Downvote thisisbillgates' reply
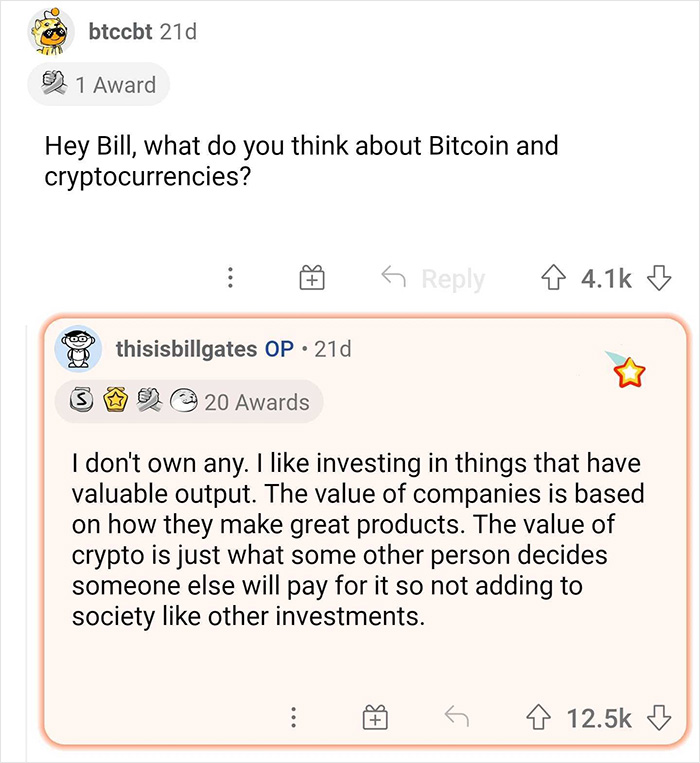The height and width of the screenshot is (763, 700). [658, 717]
